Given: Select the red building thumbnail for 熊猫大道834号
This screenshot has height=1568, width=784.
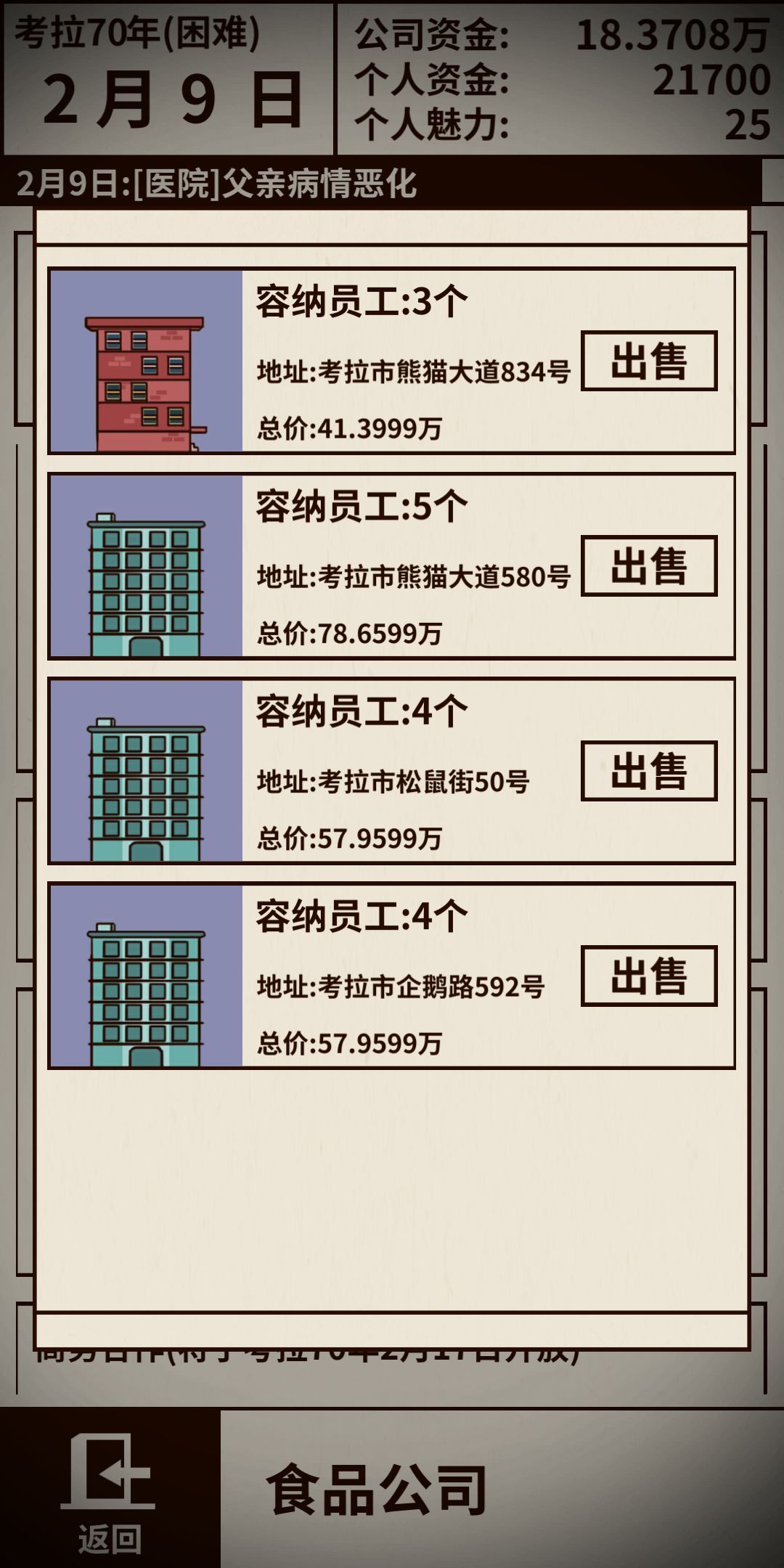Looking at the screenshot, I should click(x=145, y=362).
